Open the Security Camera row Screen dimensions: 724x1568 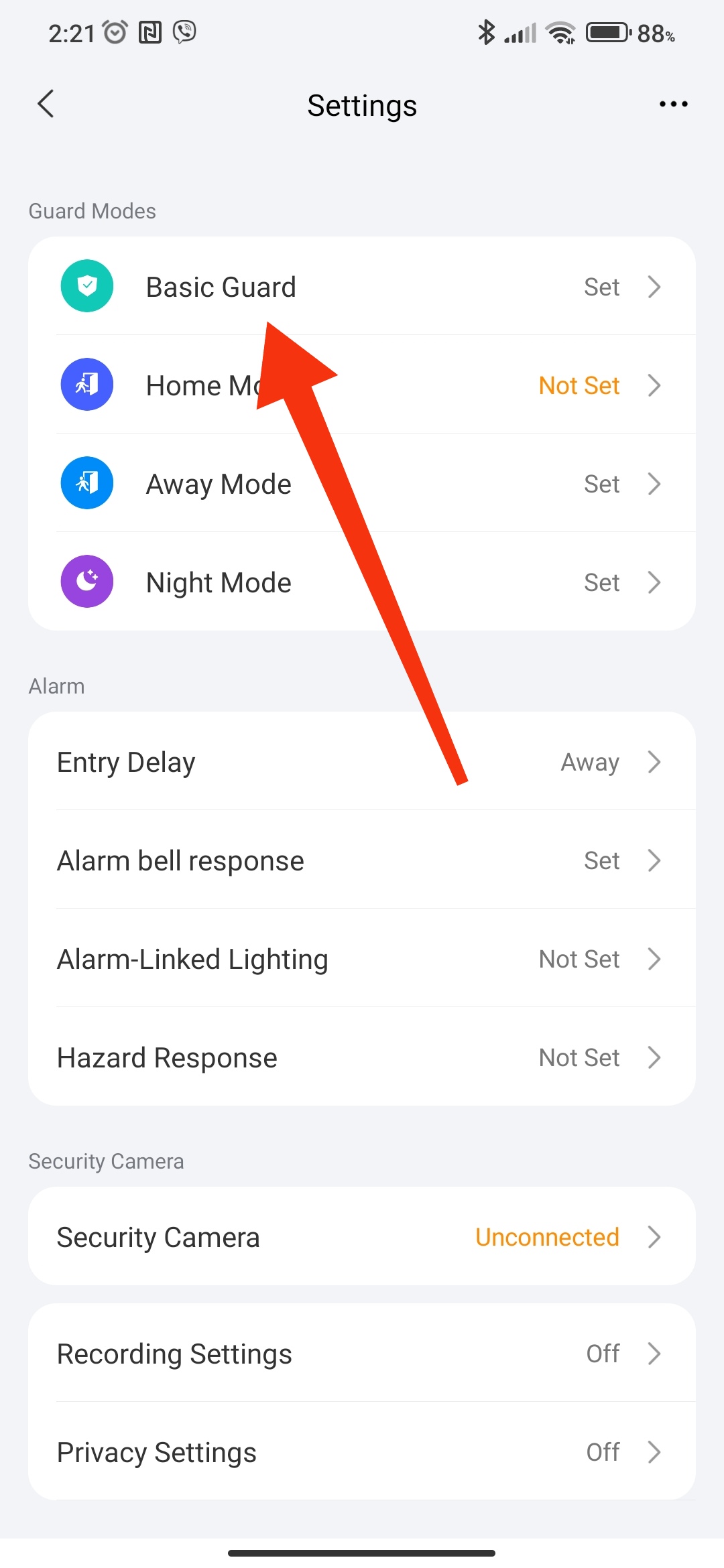pyautogui.click(x=362, y=1236)
